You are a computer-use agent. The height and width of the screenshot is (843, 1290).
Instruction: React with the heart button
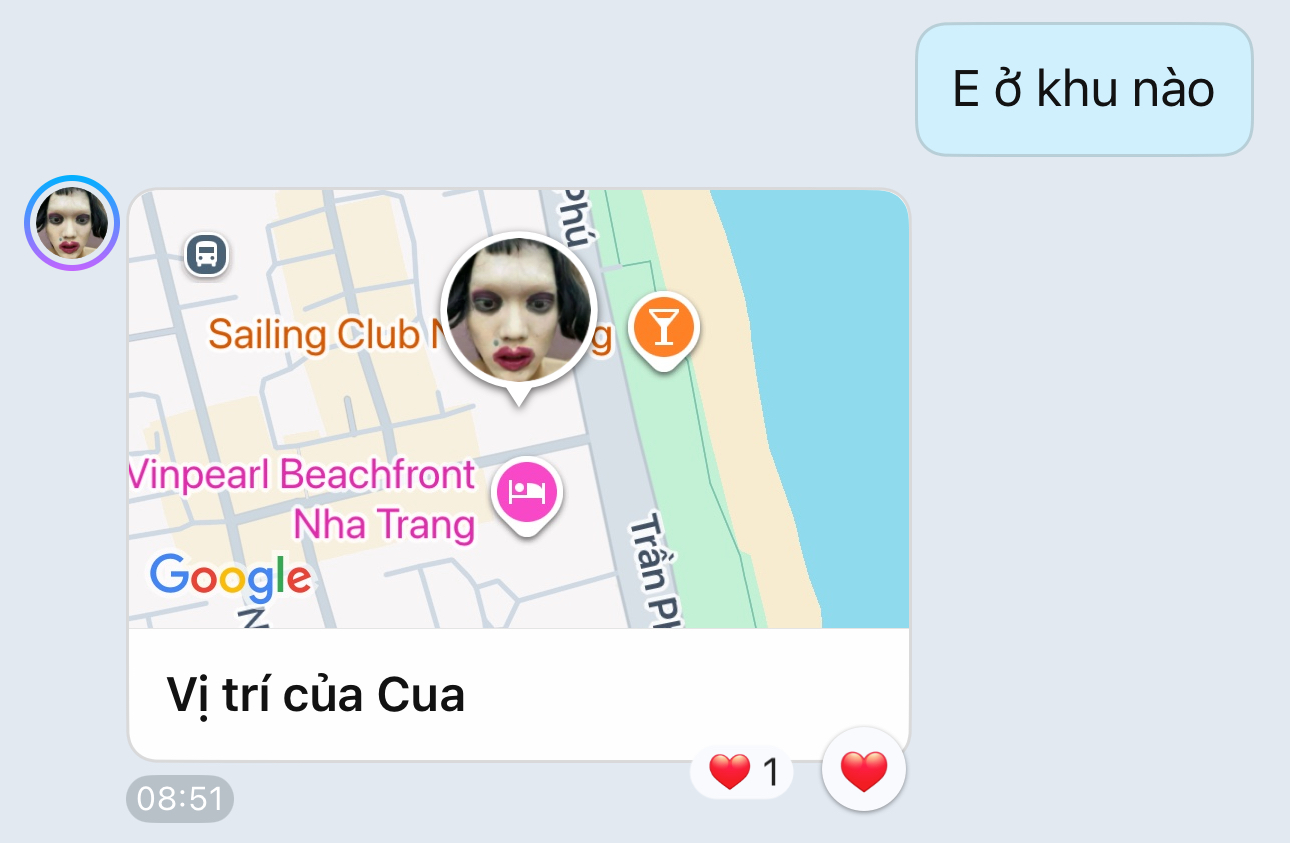[863, 770]
